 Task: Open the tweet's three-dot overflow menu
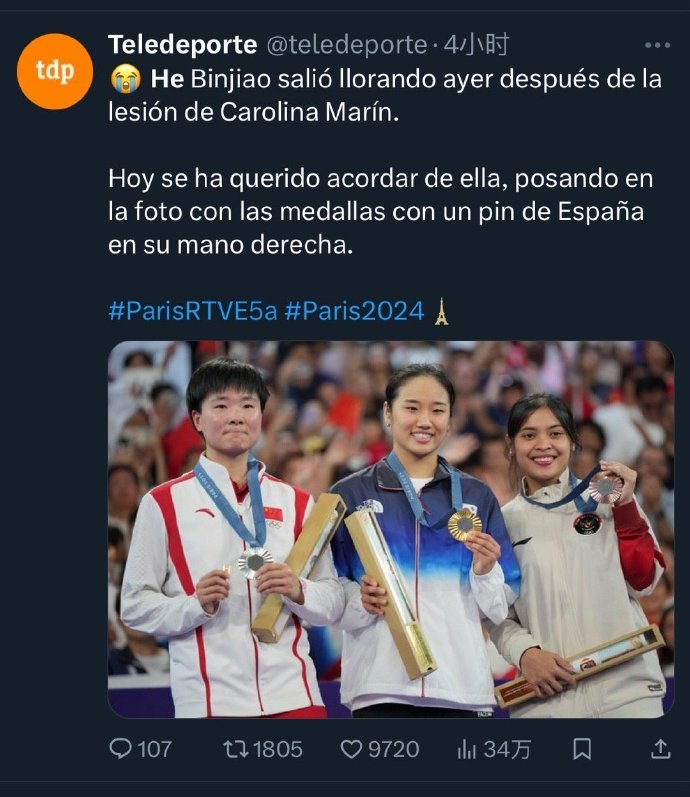point(657,45)
